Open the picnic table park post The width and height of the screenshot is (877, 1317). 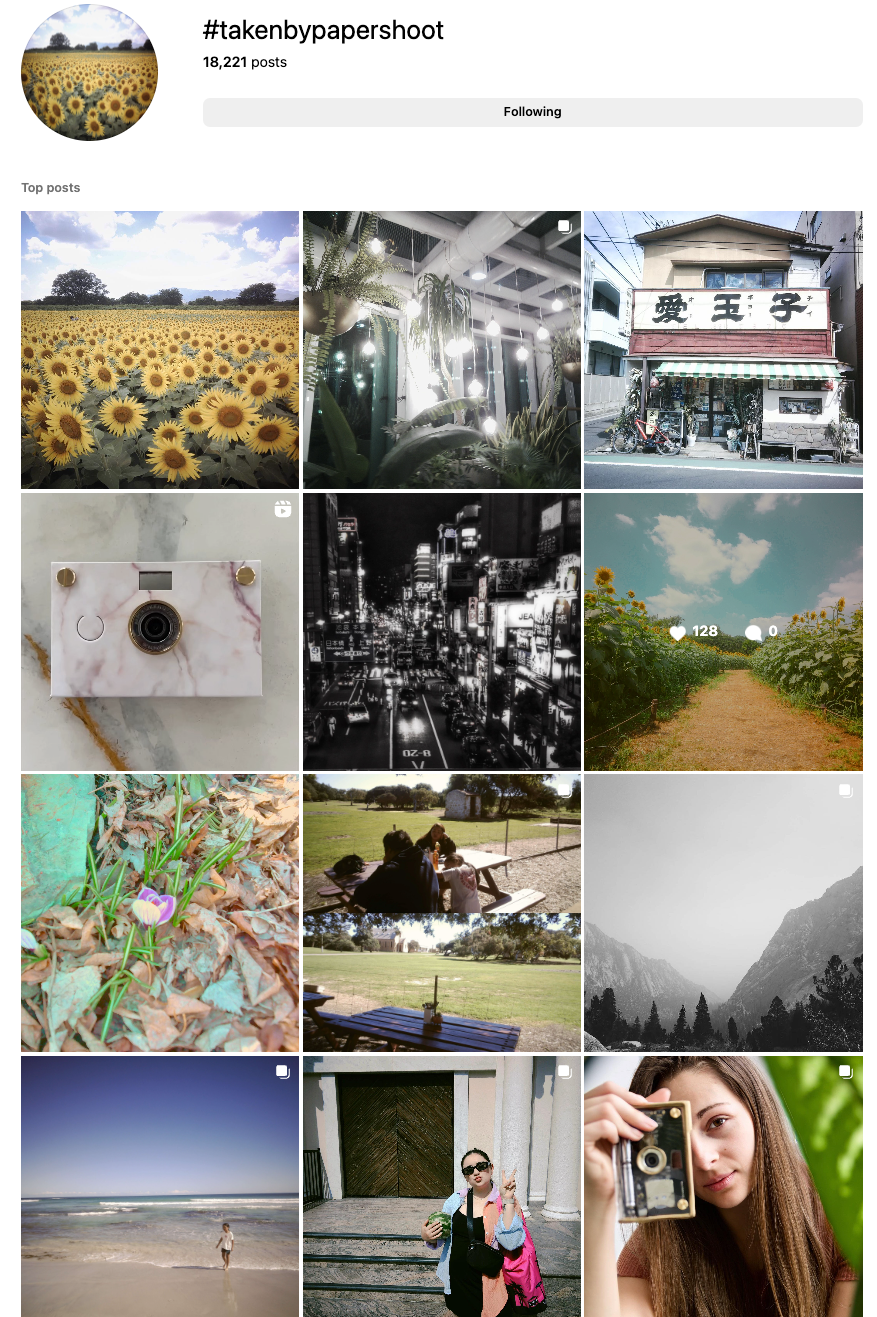[441, 912]
